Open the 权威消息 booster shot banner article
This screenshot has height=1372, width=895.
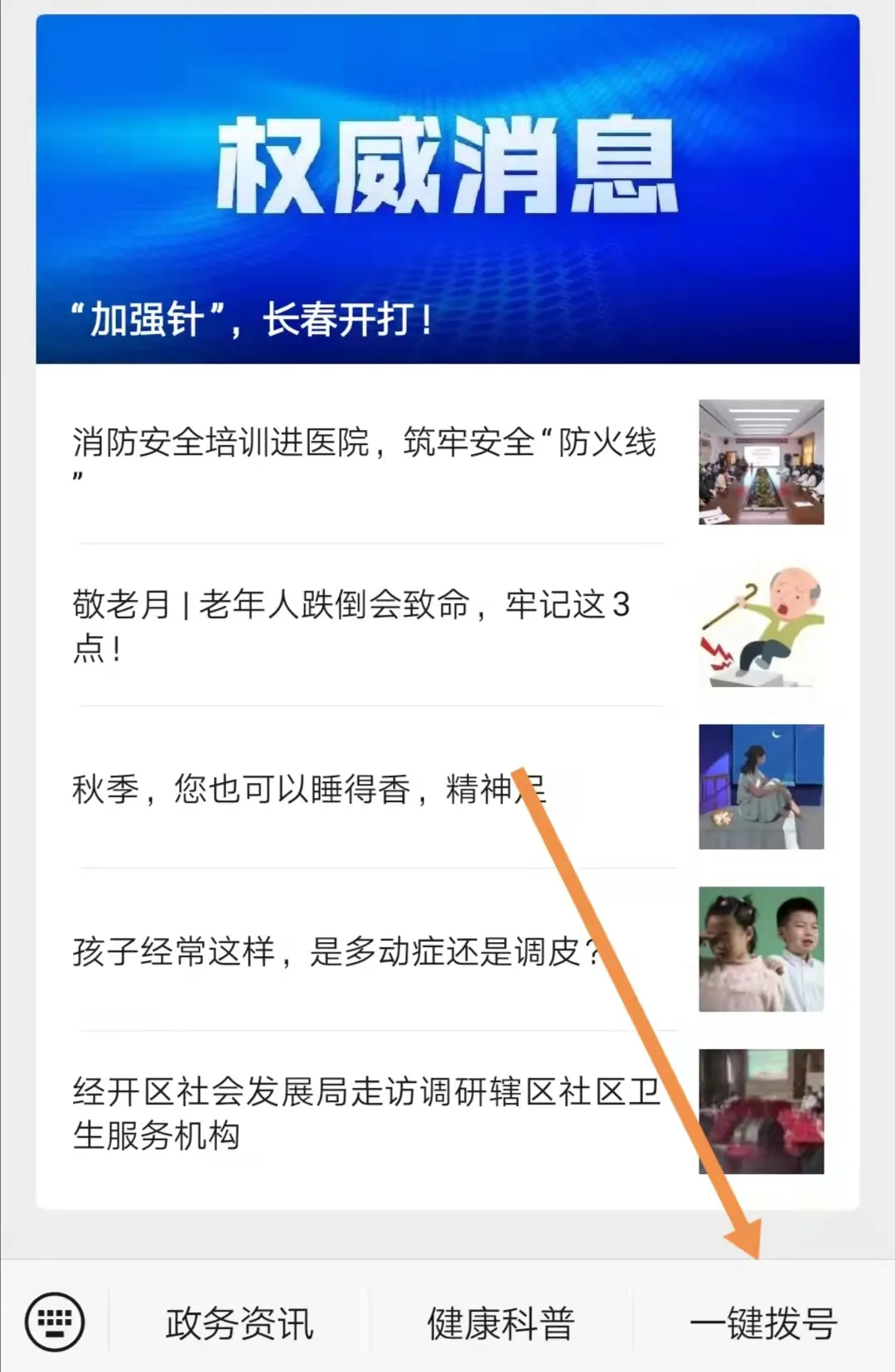tap(447, 191)
